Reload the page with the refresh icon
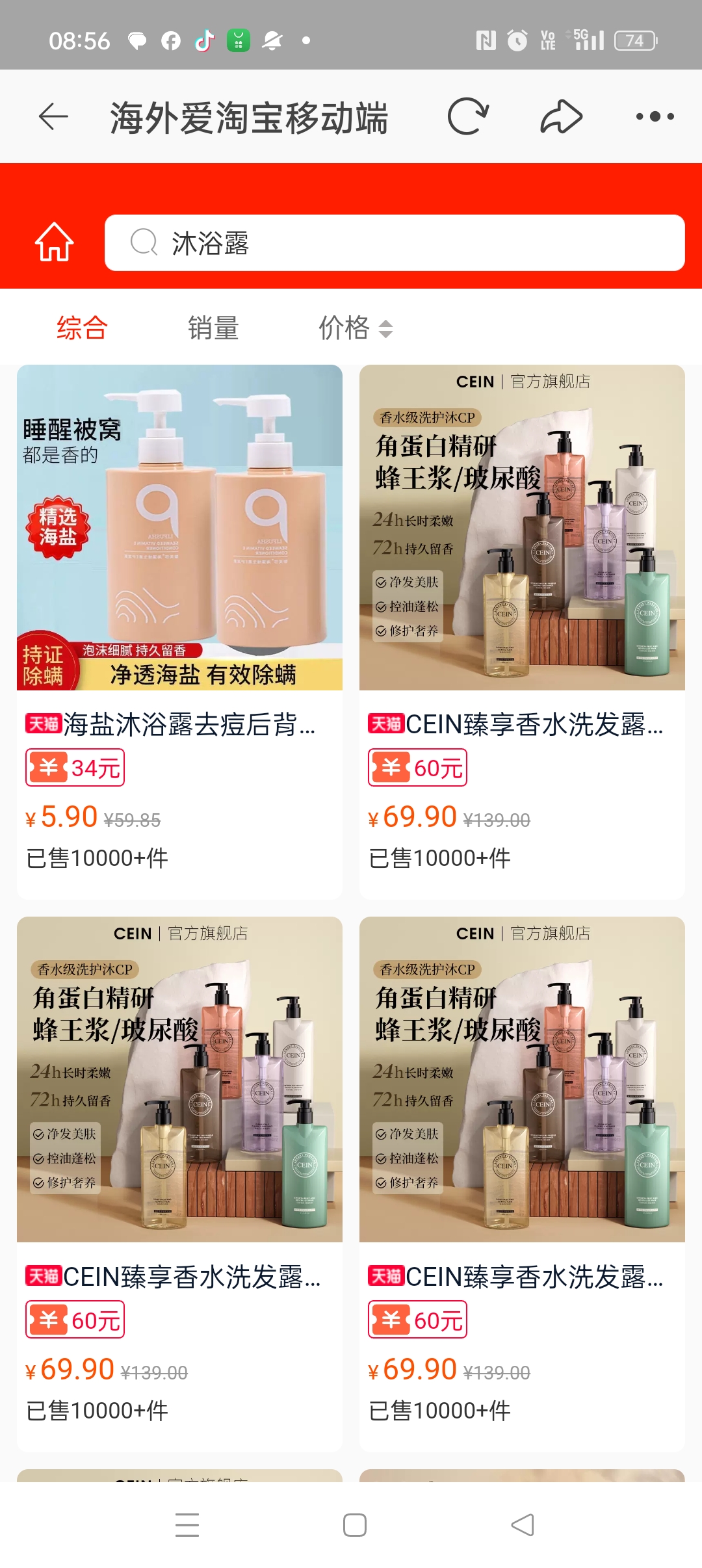The height and width of the screenshot is (1568, 702). tap(467, 117)
